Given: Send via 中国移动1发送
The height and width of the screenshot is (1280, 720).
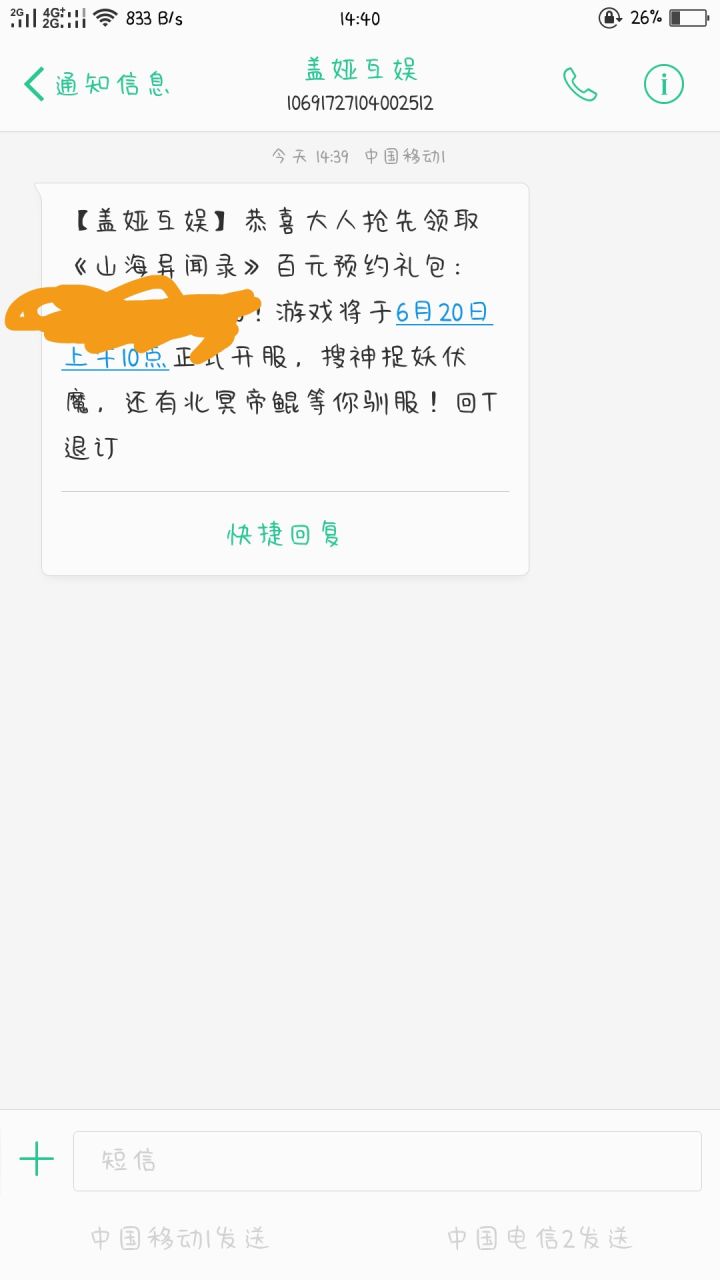Looking at the screenshot, I should pos(180,1238).
